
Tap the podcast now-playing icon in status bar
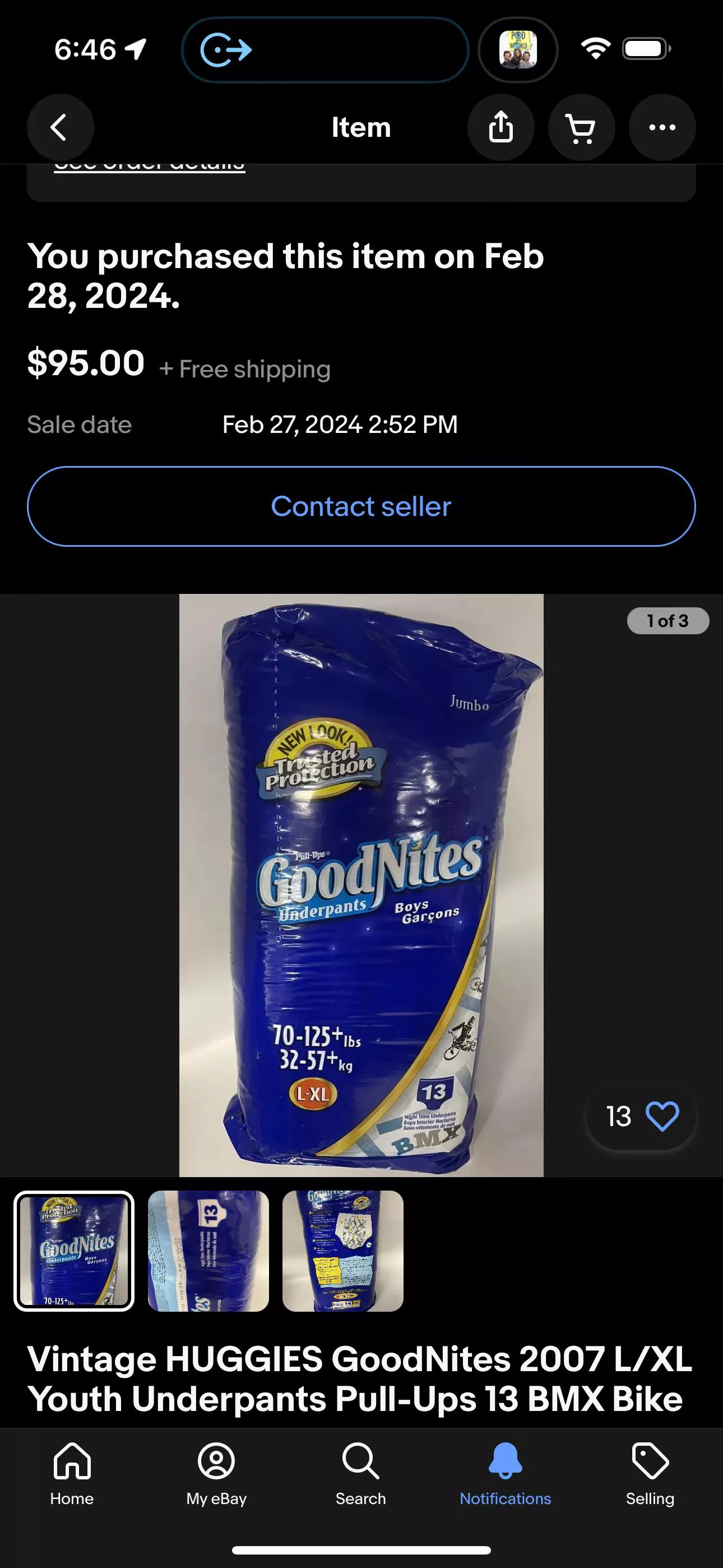coord(518,49)
